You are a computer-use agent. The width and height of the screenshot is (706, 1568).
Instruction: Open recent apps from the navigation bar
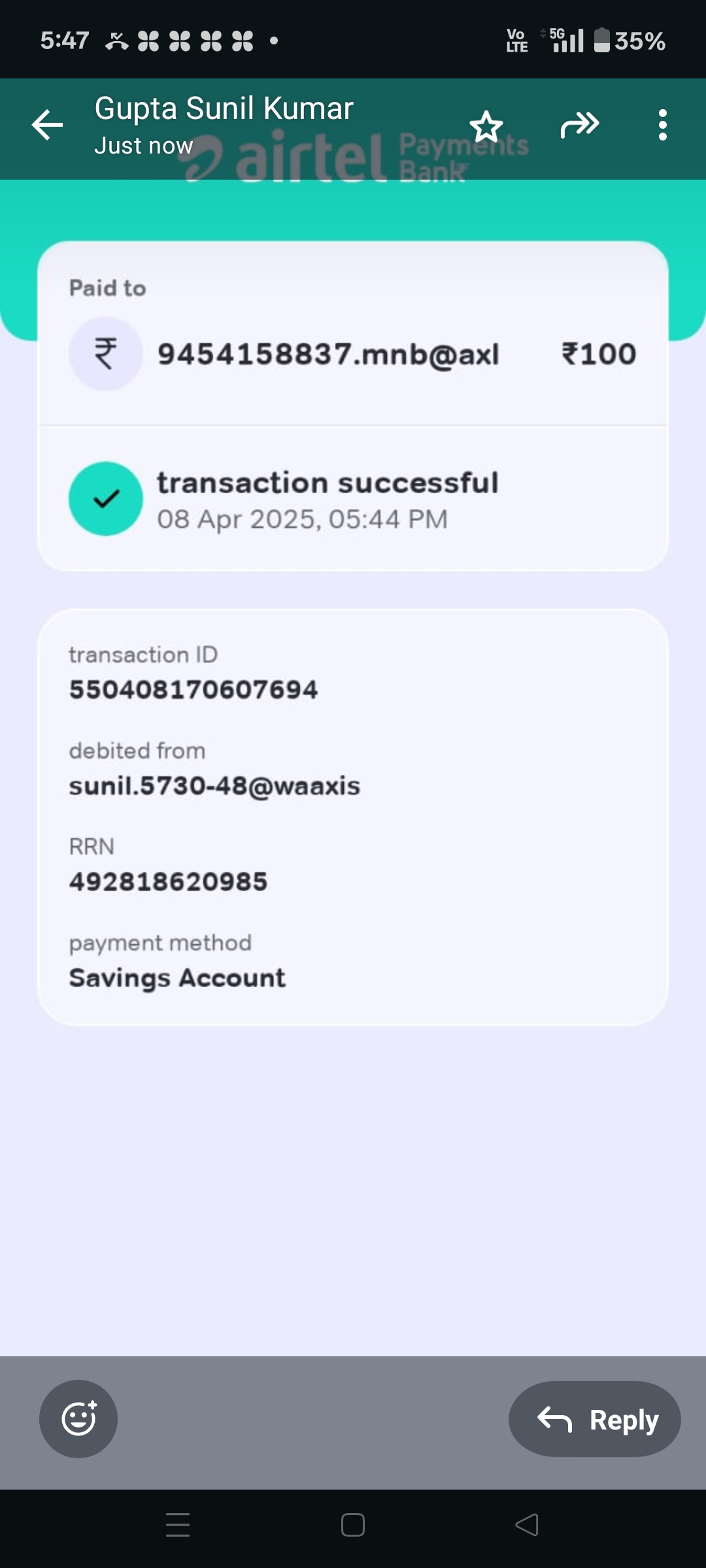[x=178, y=1525]
